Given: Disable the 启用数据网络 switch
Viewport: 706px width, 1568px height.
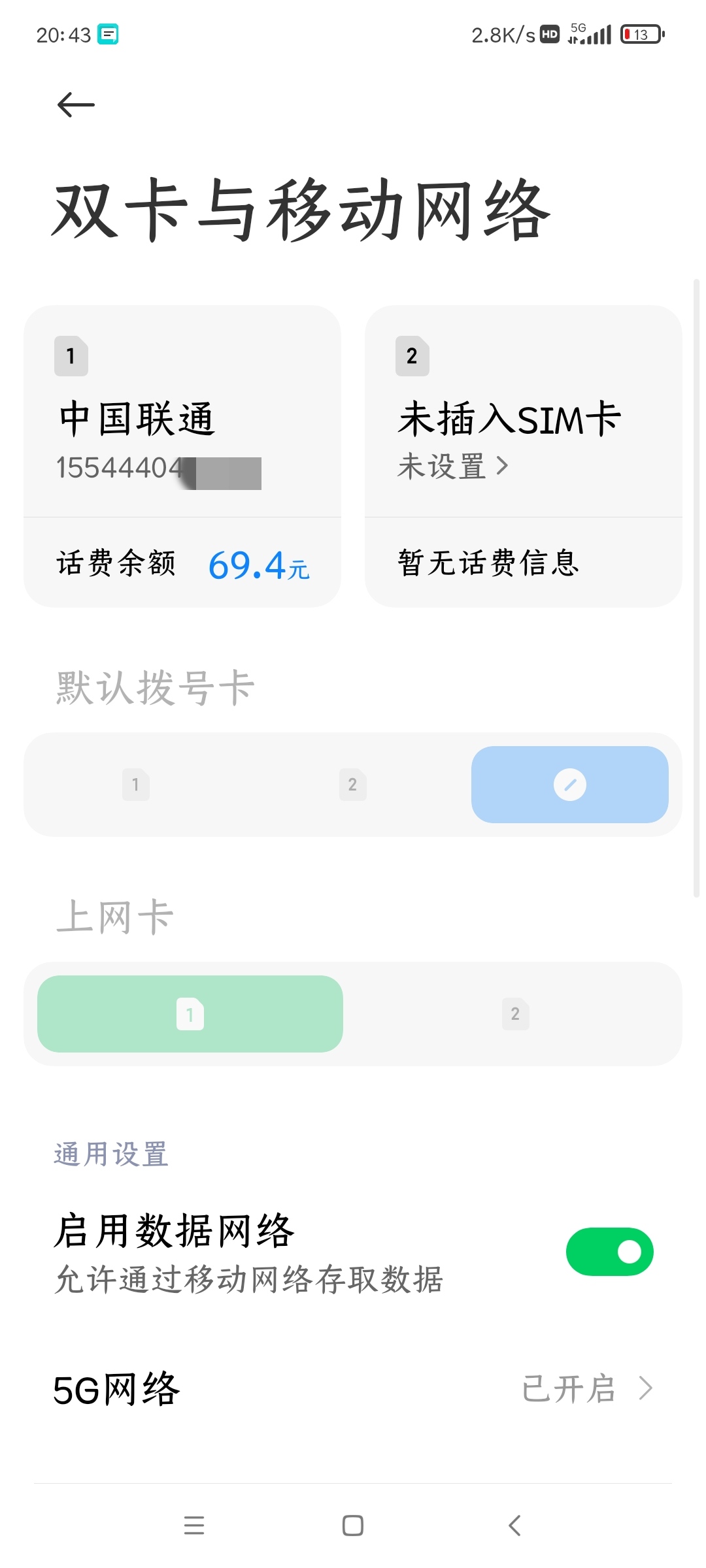Looking at the screenshot, I should tap(610, 1252).
